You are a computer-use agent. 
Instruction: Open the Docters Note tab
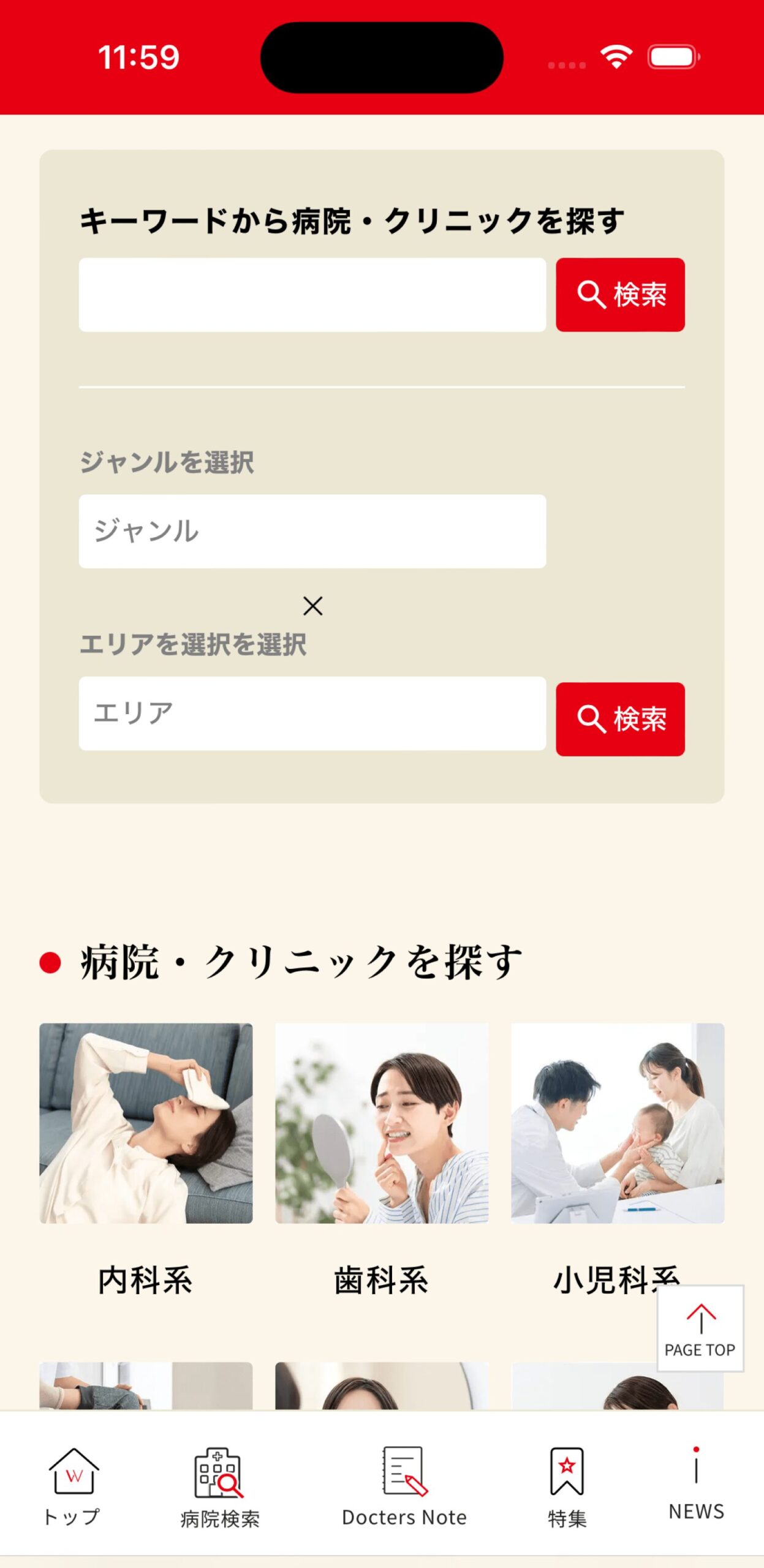pyautogui.click(x=404, y=1487)
